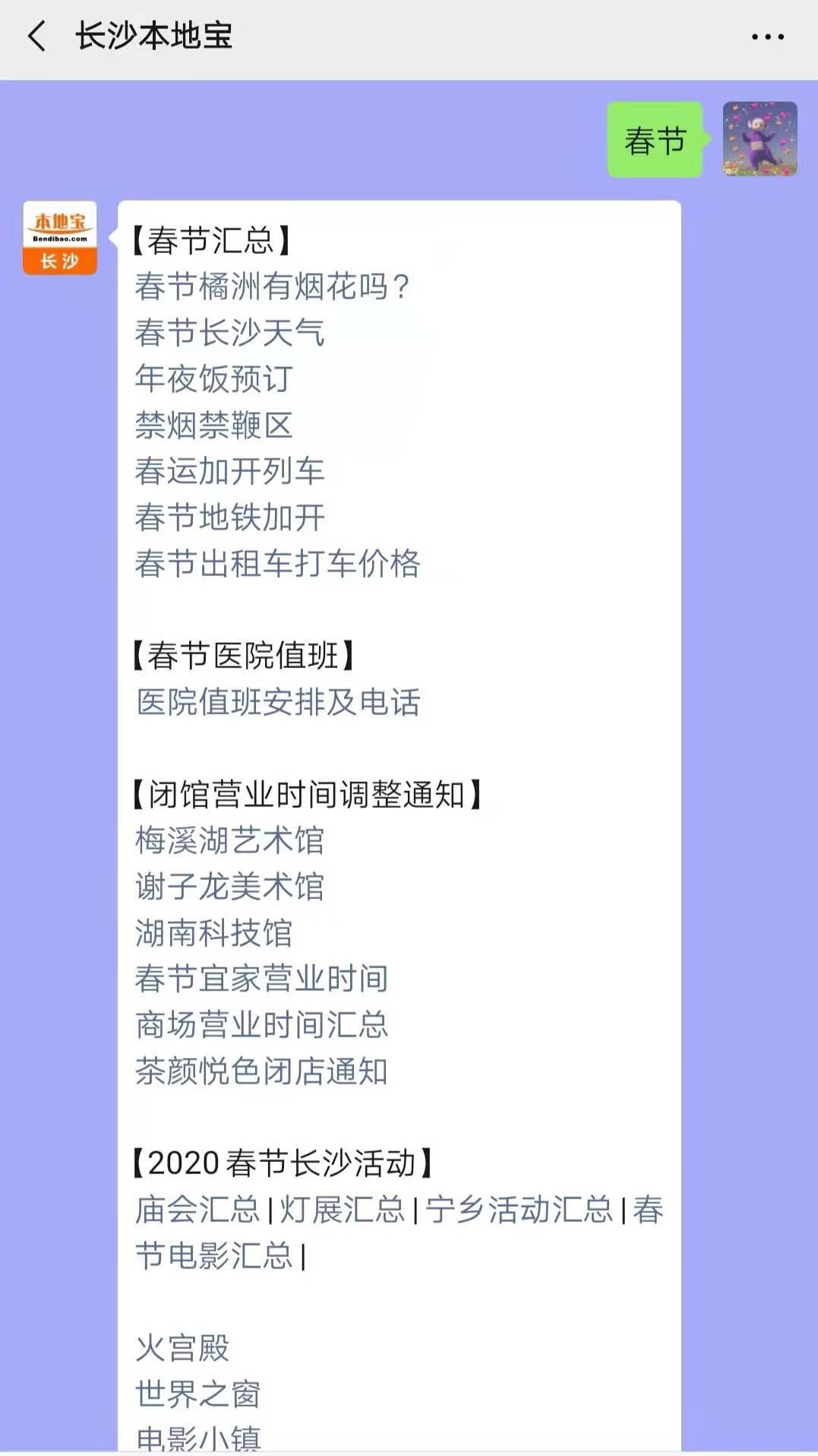Tap the 年夜饭预订 link

[213, 379]
